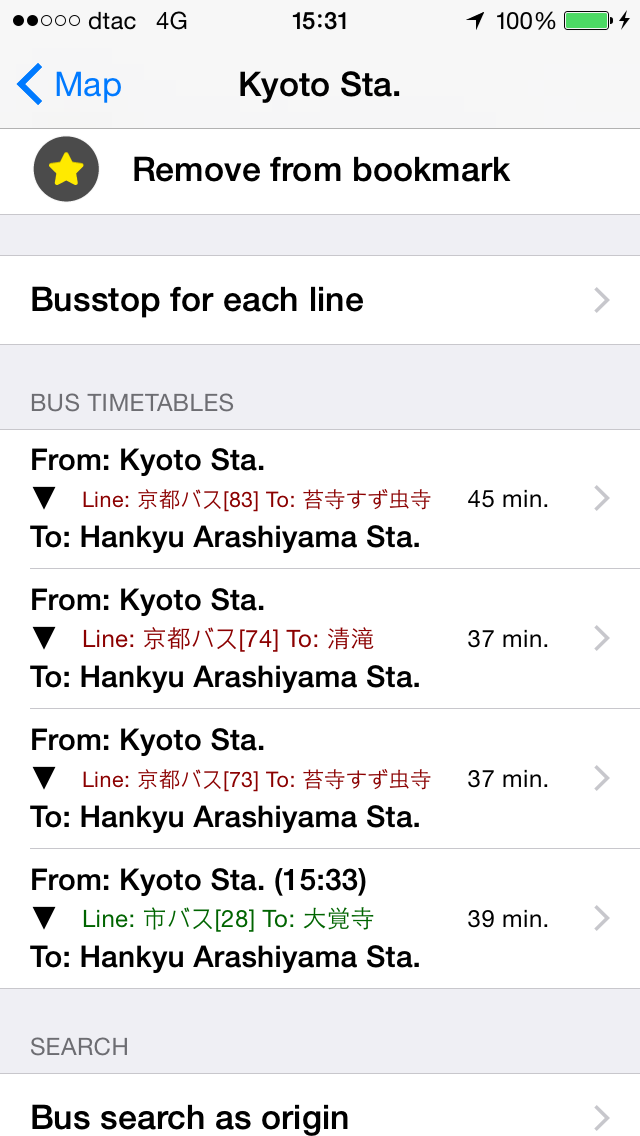Go back to the Map screen

(70, 85)
